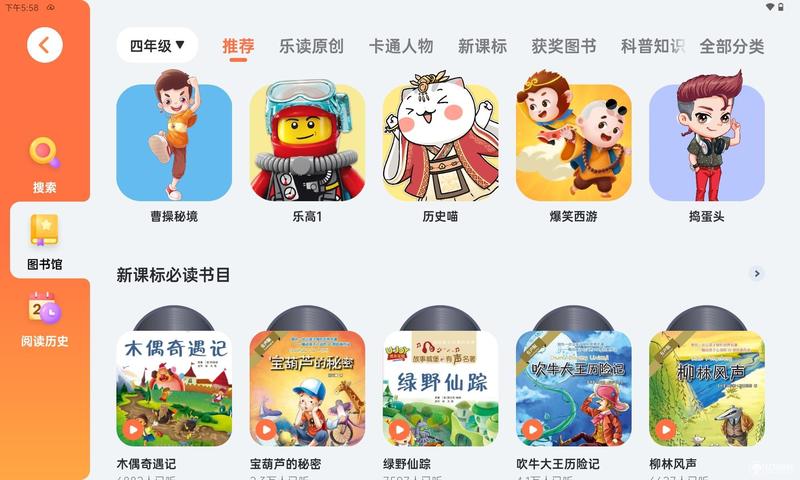Open the 全部分类 categories tab

click(731, 46)
